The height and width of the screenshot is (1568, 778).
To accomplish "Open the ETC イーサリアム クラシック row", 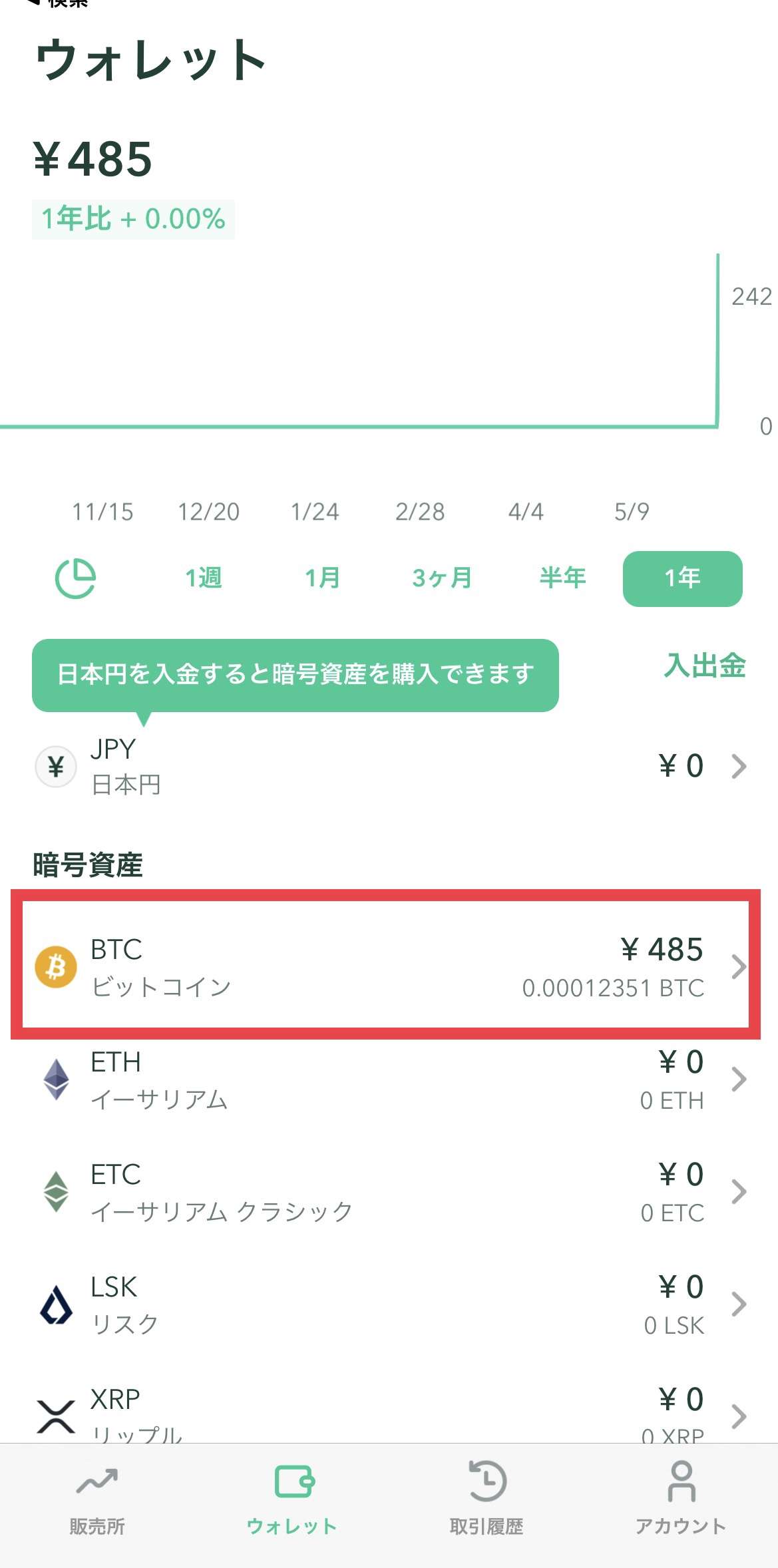I will pyautogui.click(x=389, y=1191).
